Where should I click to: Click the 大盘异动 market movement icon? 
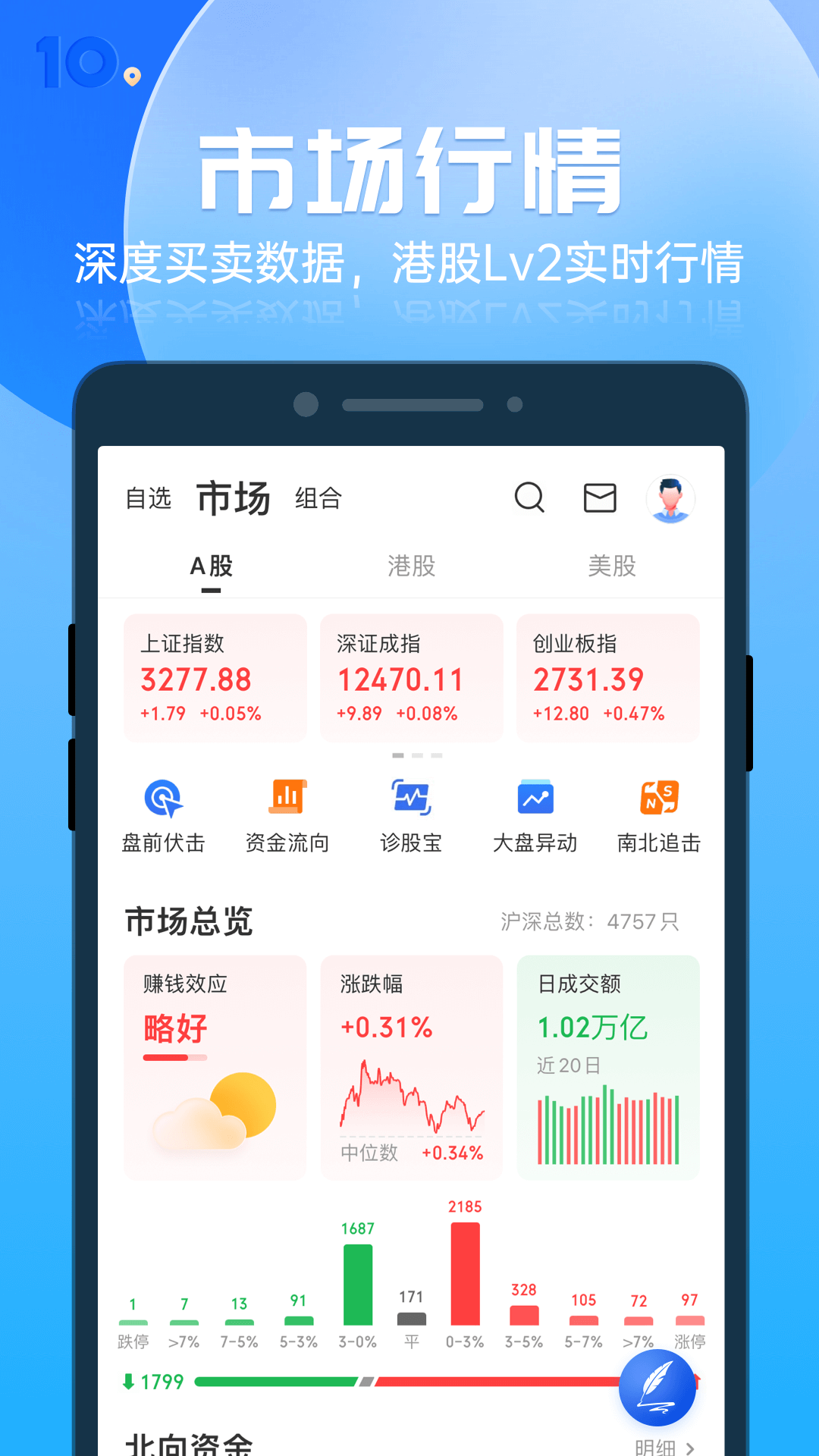[x=535, y=811]
